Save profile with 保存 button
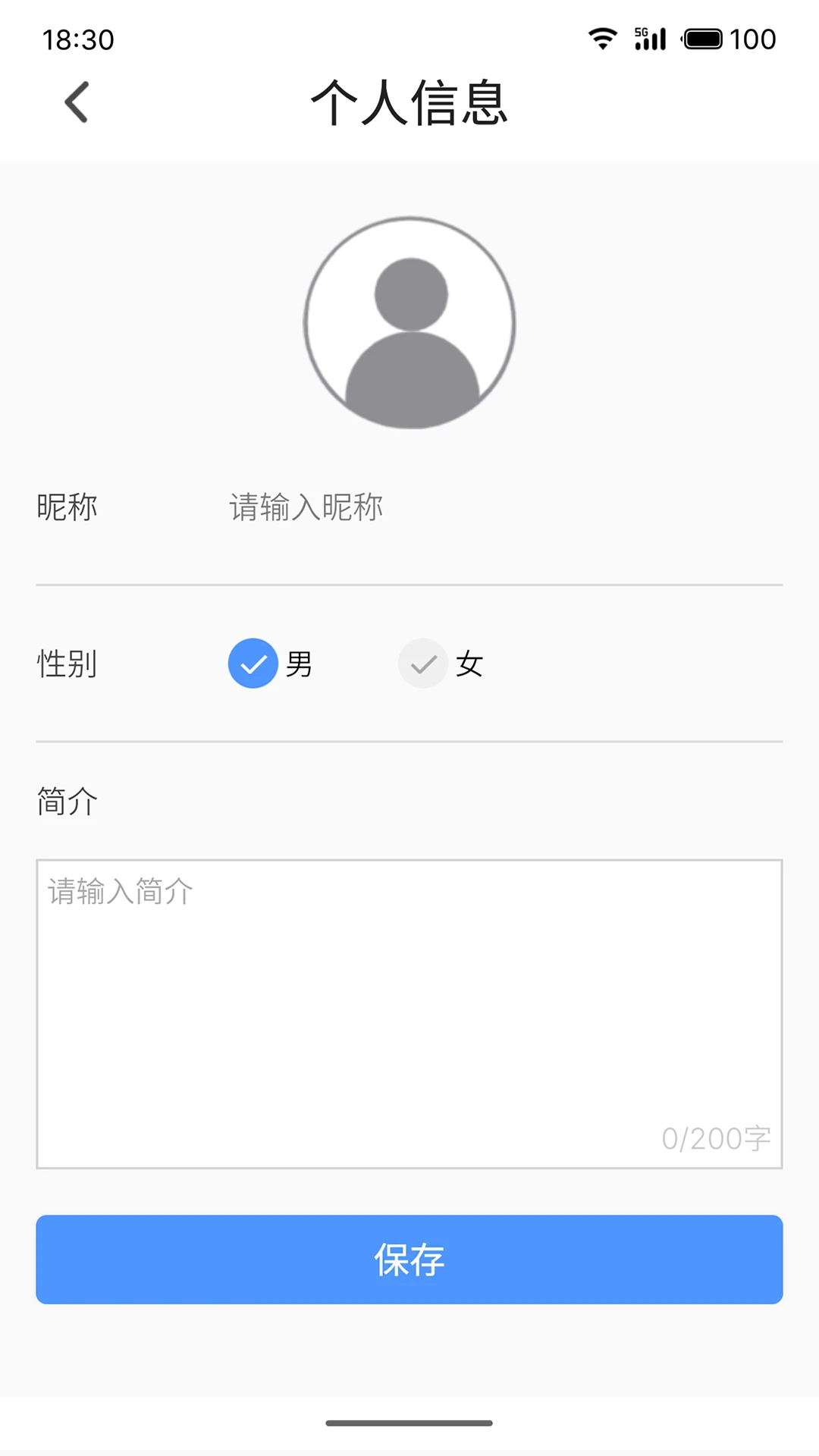 pyautogui.click(x=409, y=1260)
